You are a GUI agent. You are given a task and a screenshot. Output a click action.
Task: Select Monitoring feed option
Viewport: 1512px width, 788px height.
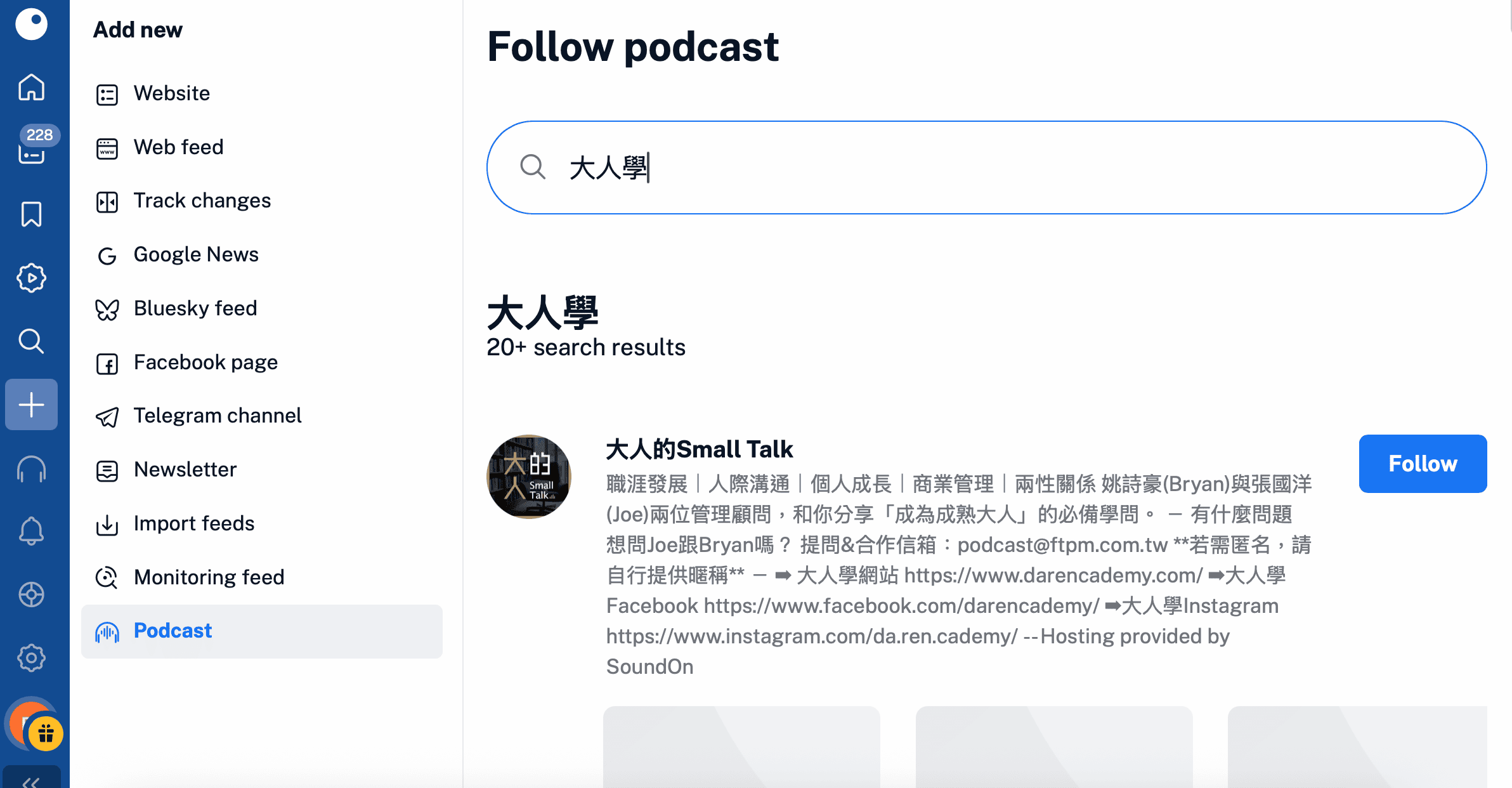pyautogui.click(x=261, y=578)
